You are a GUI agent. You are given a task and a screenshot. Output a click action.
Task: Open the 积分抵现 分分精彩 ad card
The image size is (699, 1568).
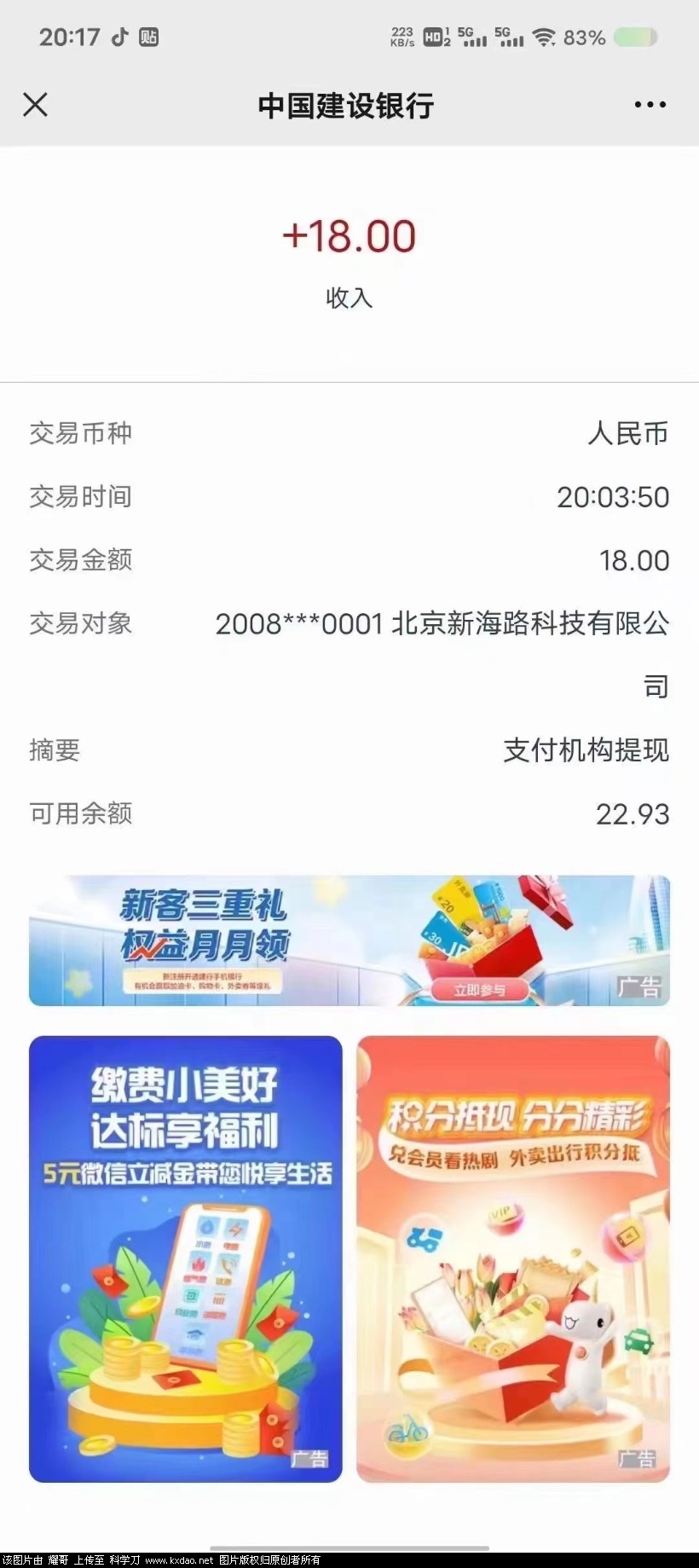coord(513,1258)
